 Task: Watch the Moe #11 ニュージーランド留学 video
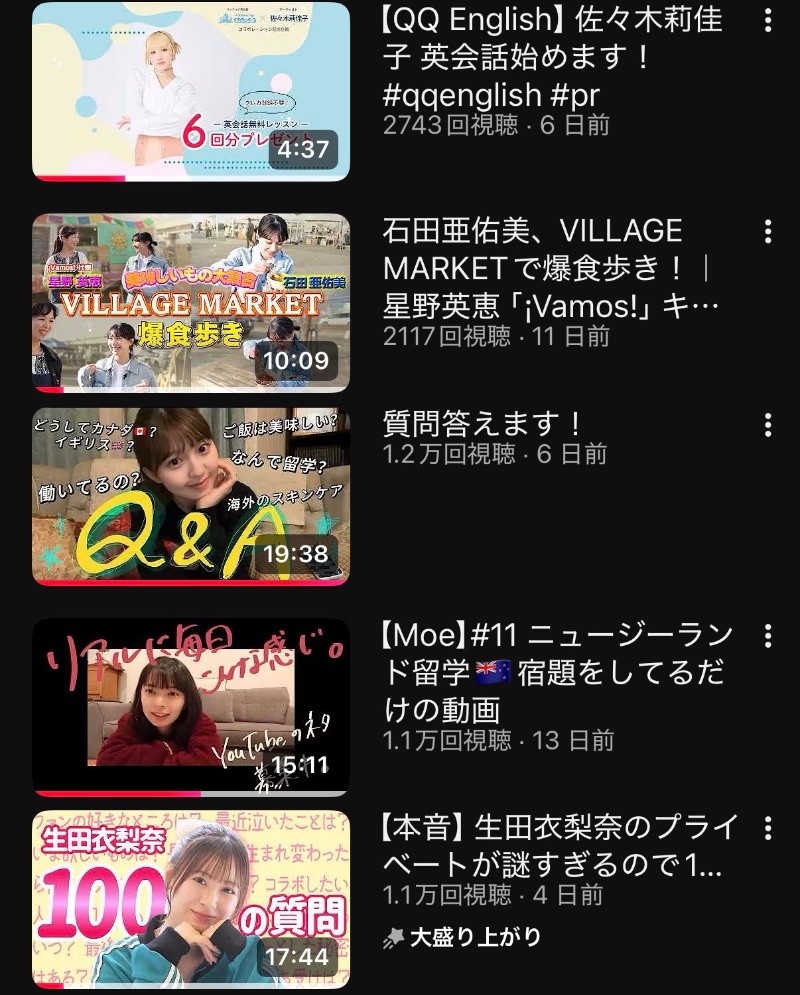(x=191, y=706)
